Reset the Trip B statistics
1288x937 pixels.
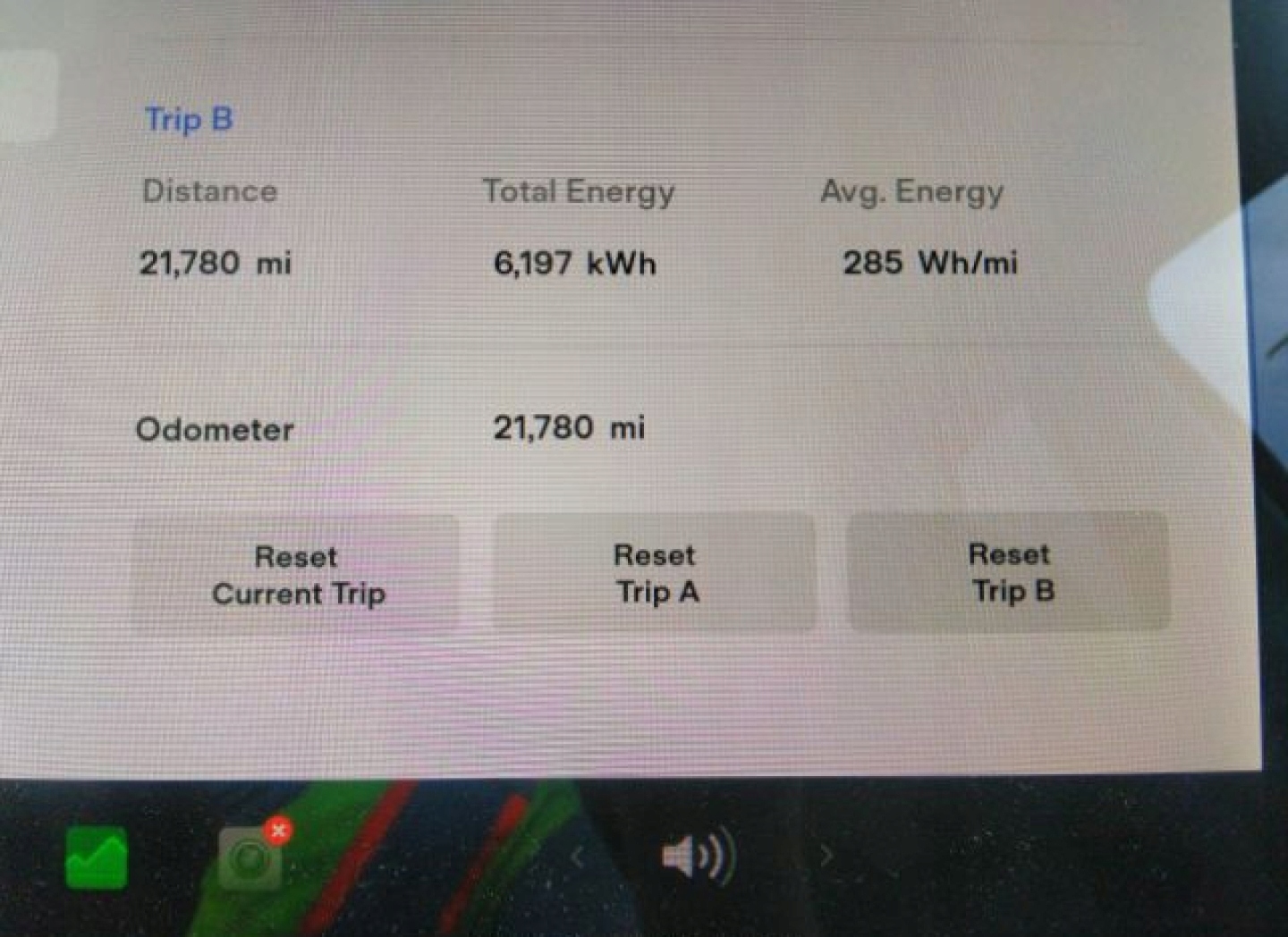1009,572
